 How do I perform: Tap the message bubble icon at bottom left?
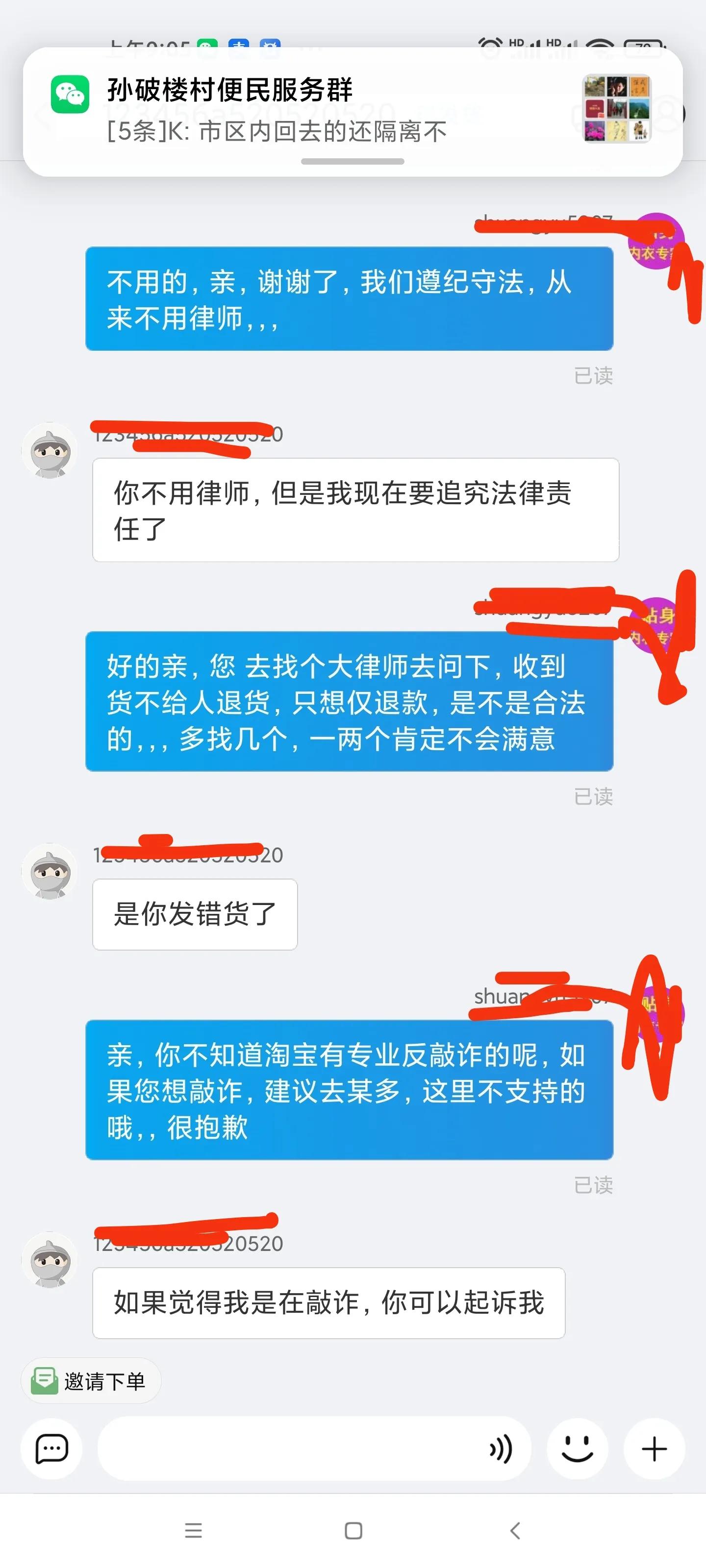click(52, 1447)
